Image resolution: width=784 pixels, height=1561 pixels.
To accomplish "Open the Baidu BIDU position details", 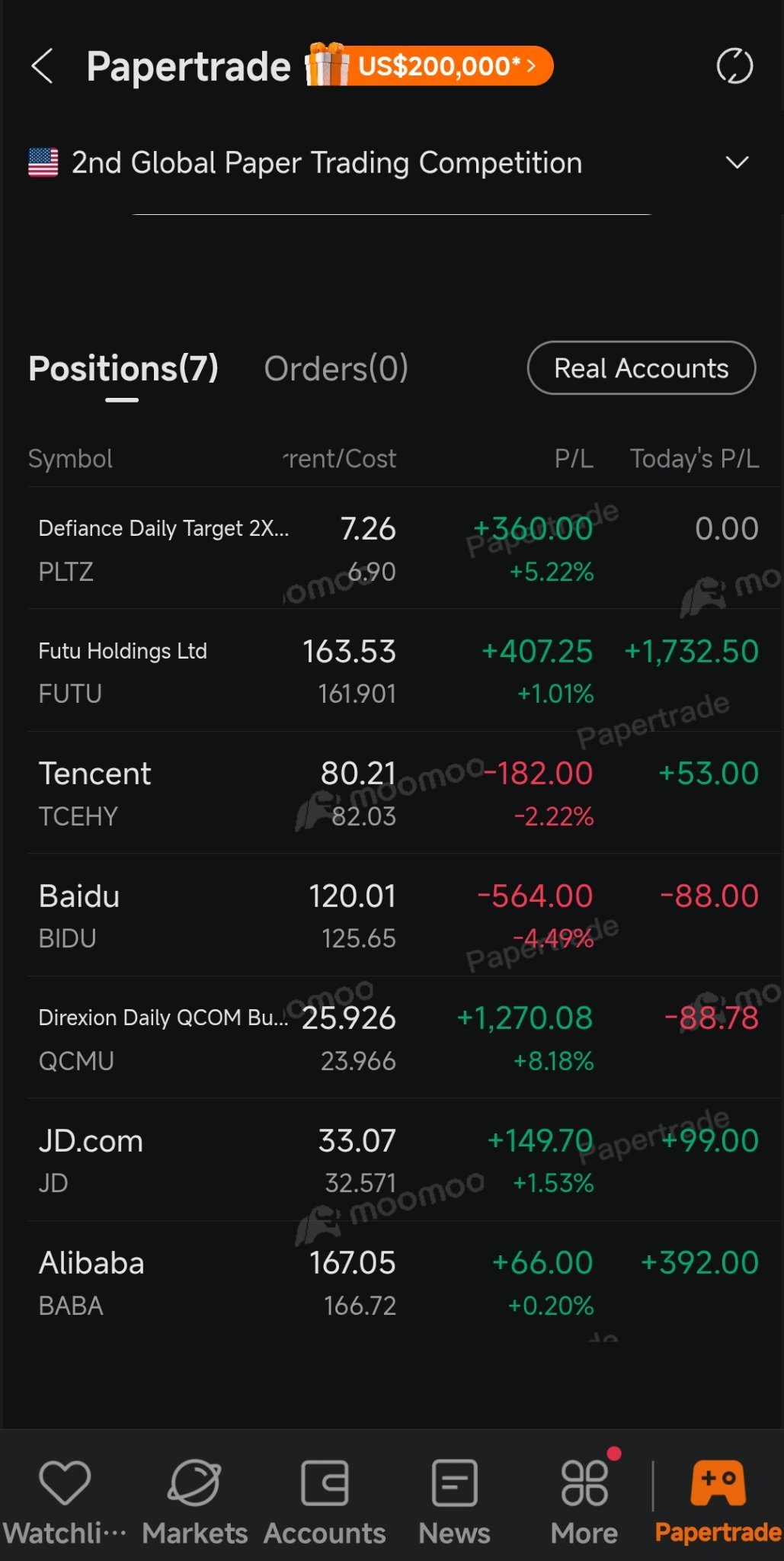I will tap(393, 915).
